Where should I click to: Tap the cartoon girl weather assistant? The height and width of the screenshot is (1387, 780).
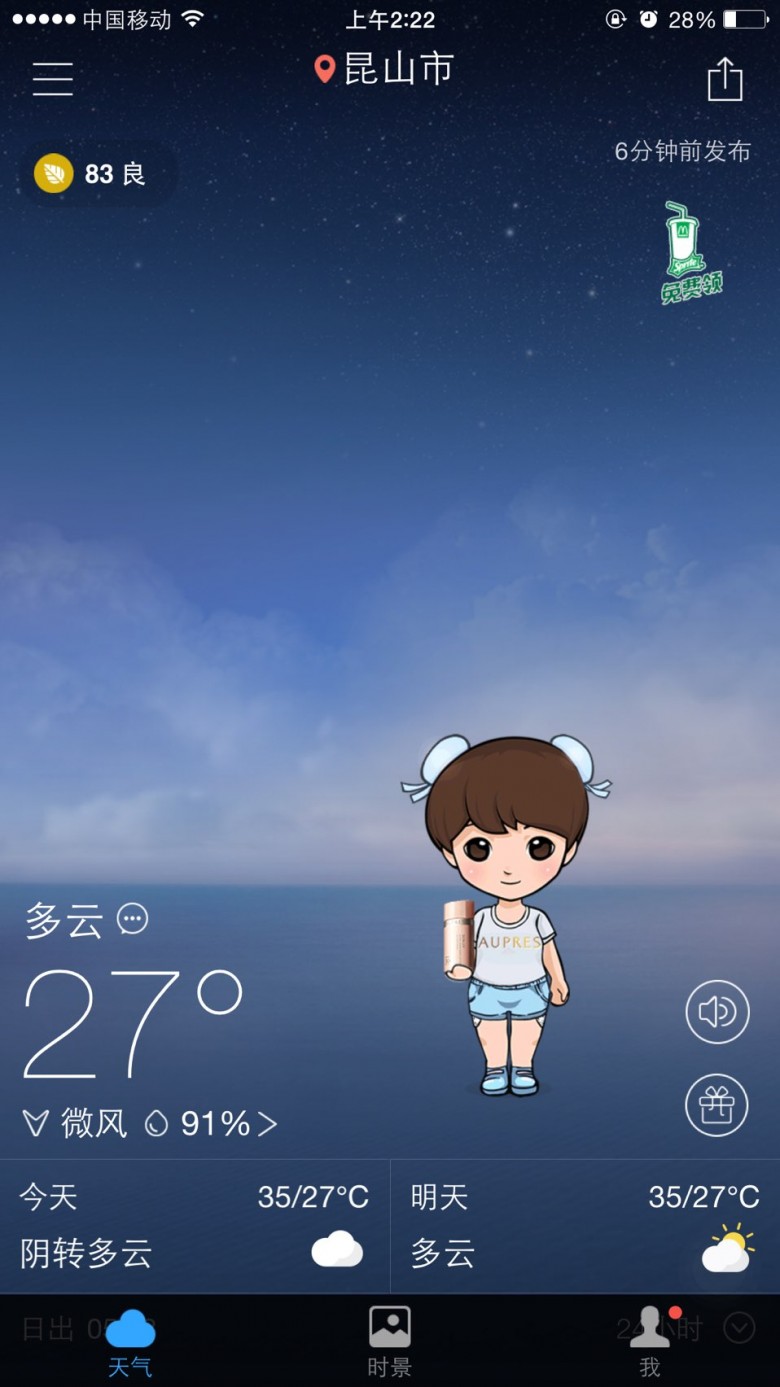(506, 915)
